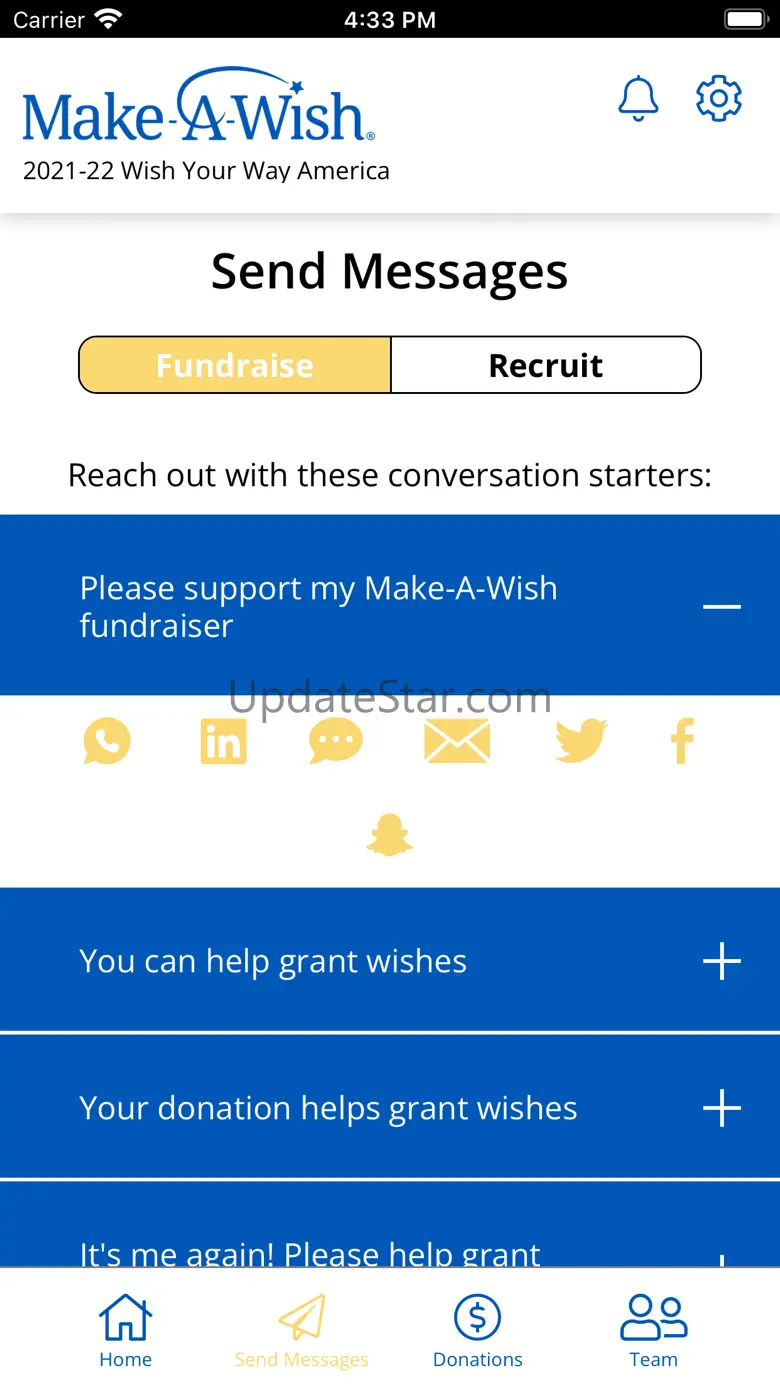Image resolution: width=780 pixels, height=1387 pixels.
Task: Share the message on LinkedIn
Action: click(x=223, y=742)
